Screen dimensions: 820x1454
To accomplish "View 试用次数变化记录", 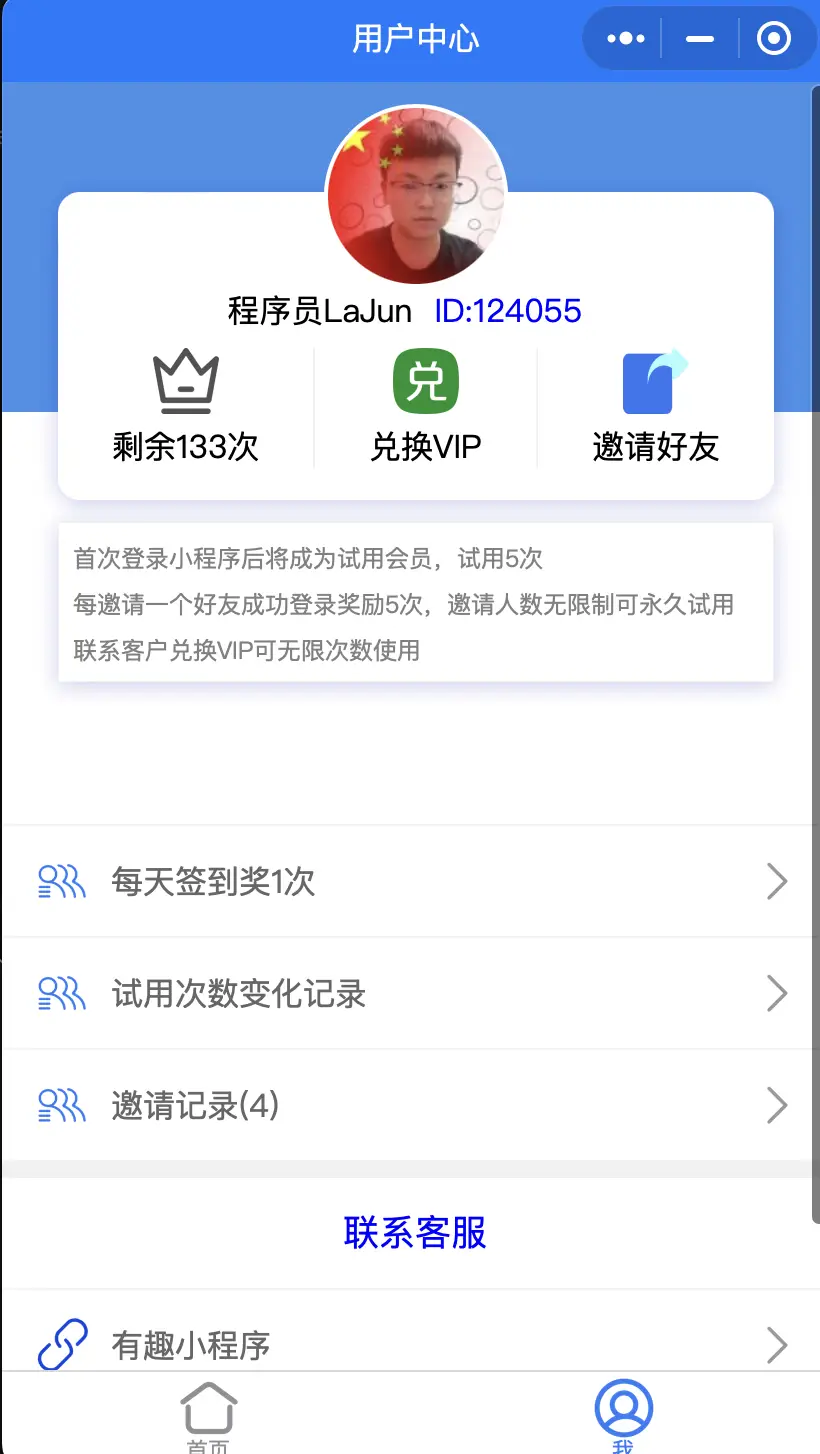I will pyautogui.click(x=410, y=993).
